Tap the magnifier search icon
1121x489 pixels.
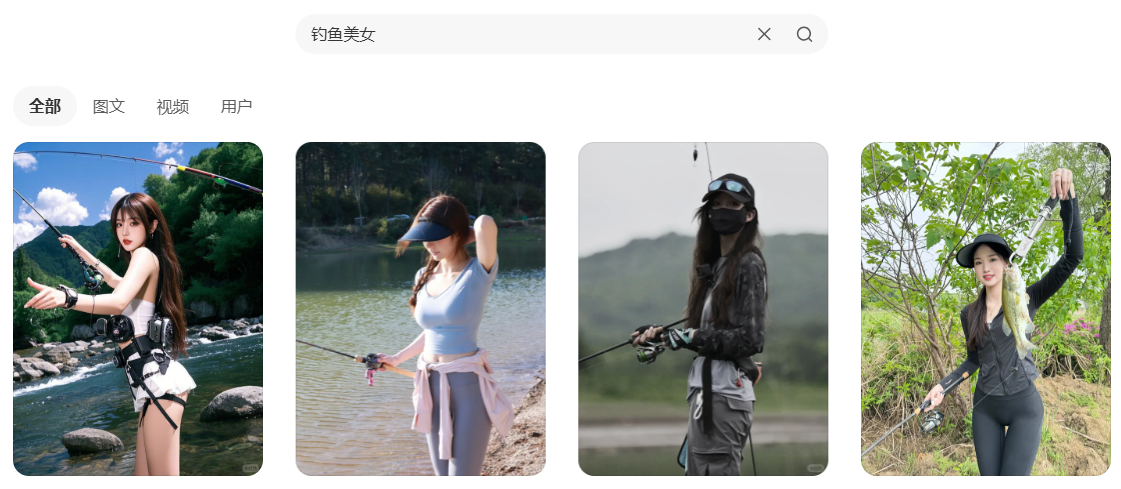[804, 34]
